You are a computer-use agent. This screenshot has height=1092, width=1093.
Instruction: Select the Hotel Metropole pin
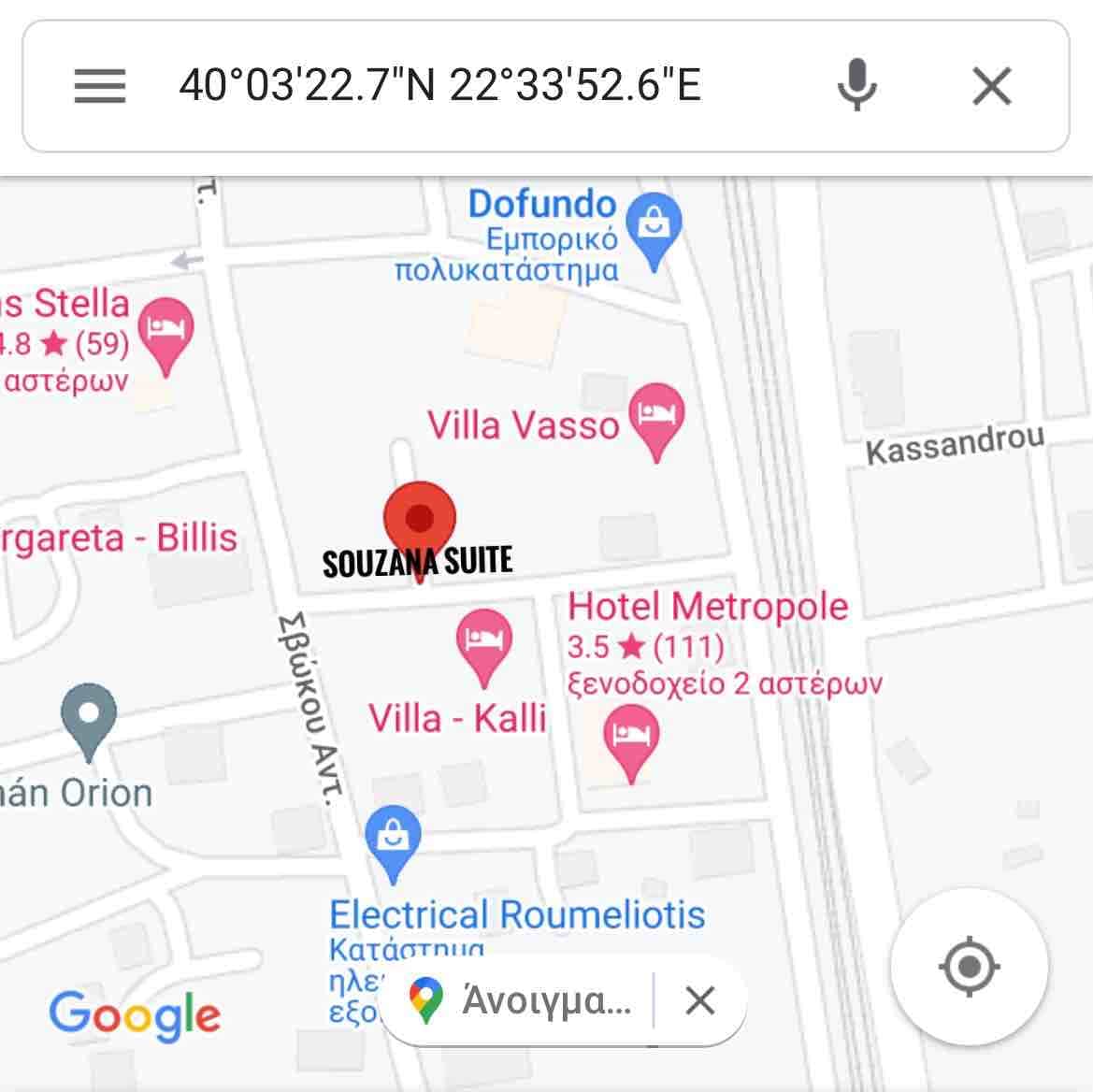click(x=630, y=738)
